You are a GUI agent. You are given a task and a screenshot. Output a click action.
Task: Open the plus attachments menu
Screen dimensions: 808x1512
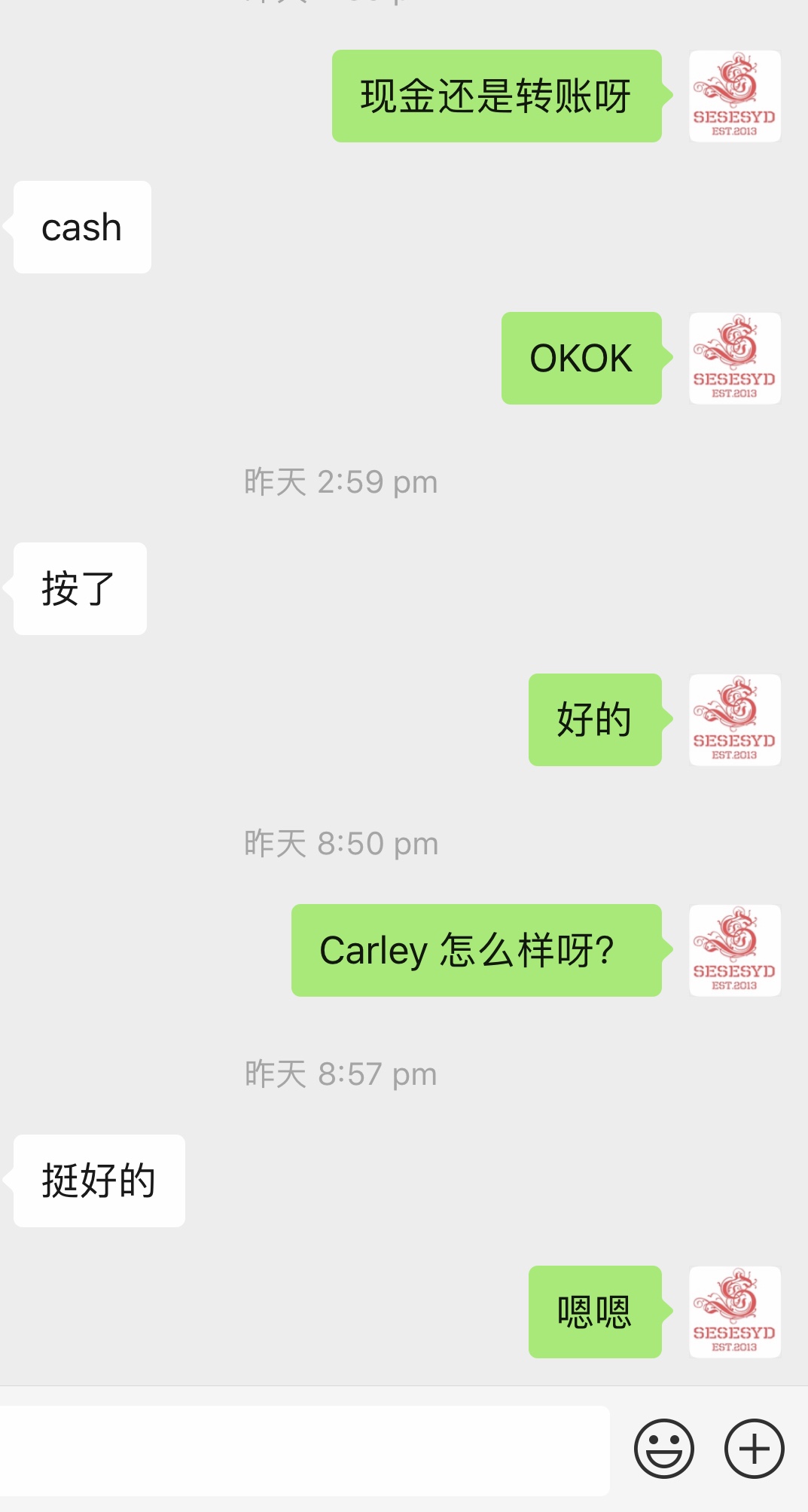pos(754,1448)
